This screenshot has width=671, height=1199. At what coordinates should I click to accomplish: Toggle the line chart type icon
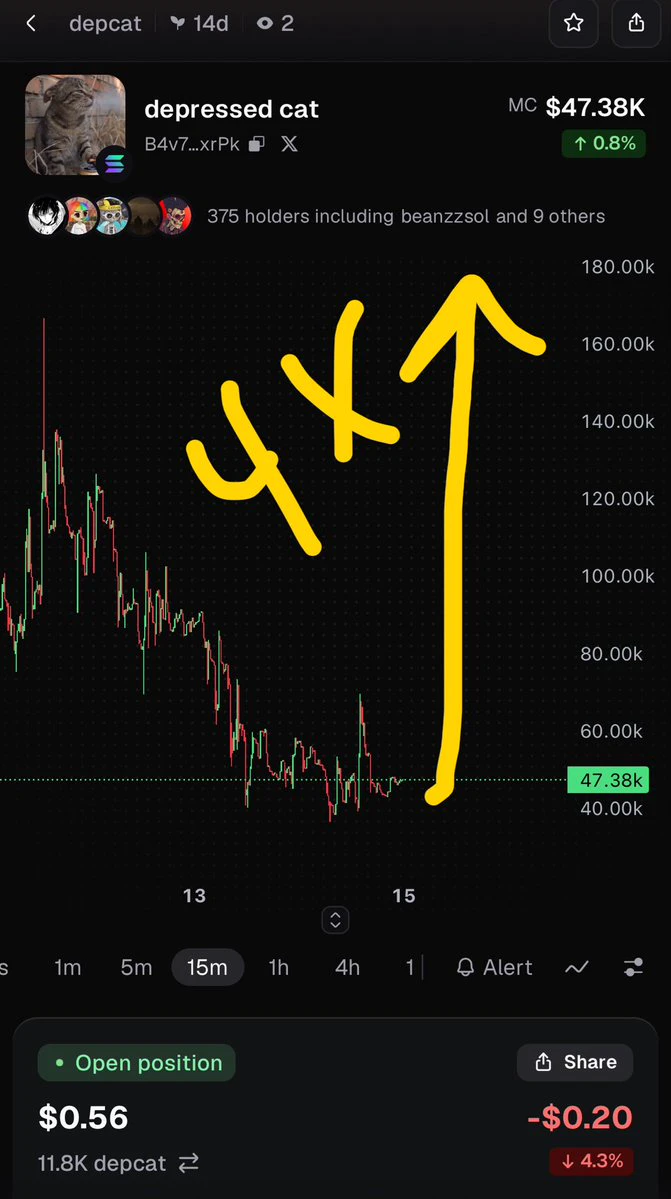click(x=576, y=968)
